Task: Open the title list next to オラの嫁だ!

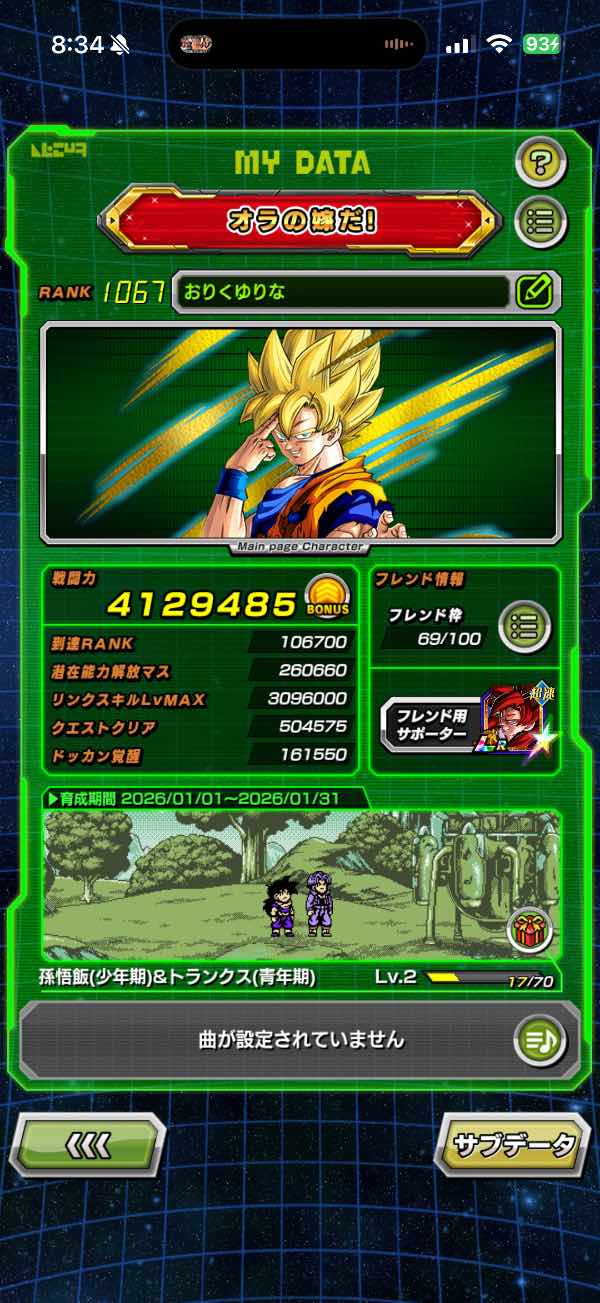Action: point(541,221)
